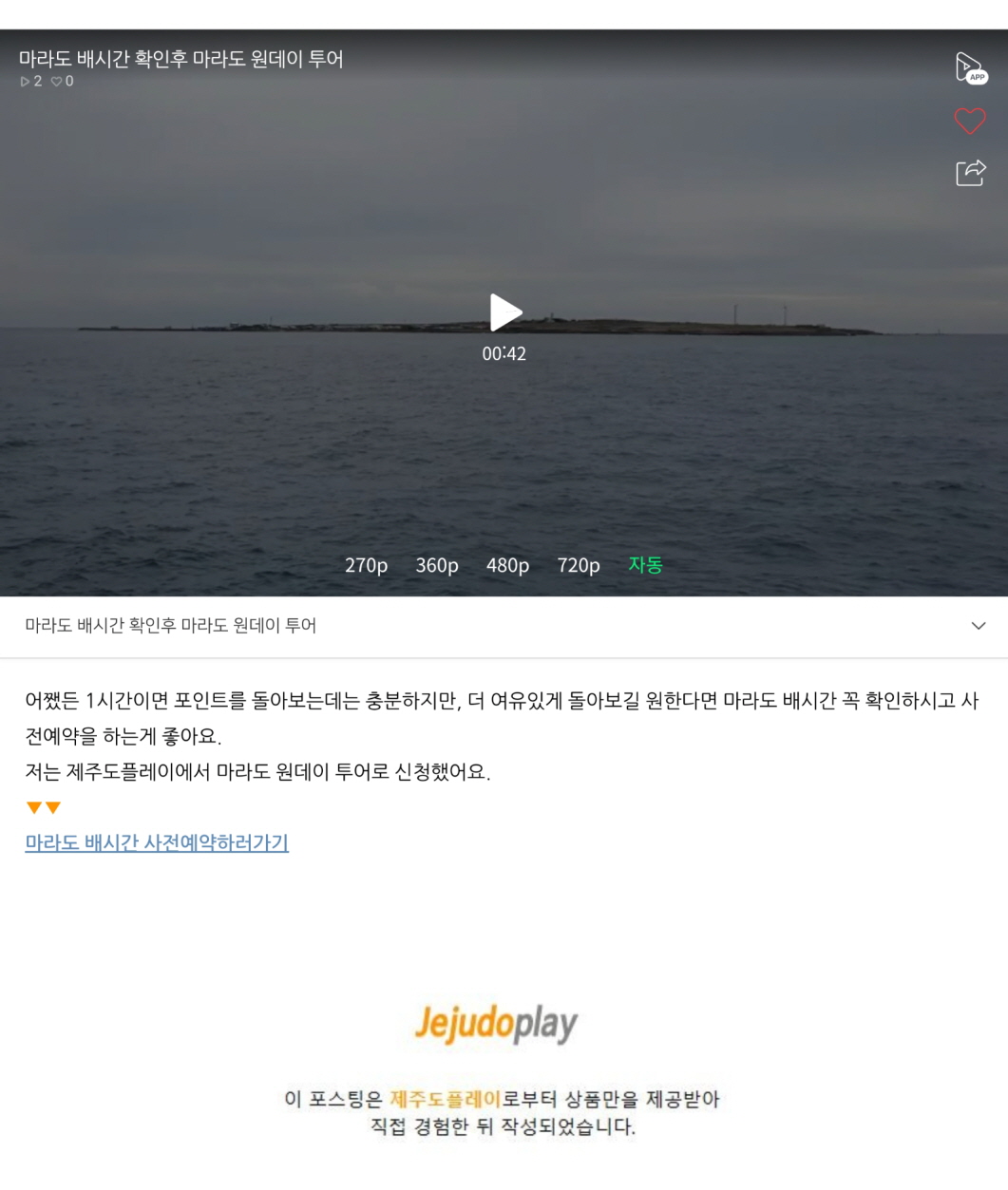
Task: Like the video with the heart icon
Action: tap(970, 121)
